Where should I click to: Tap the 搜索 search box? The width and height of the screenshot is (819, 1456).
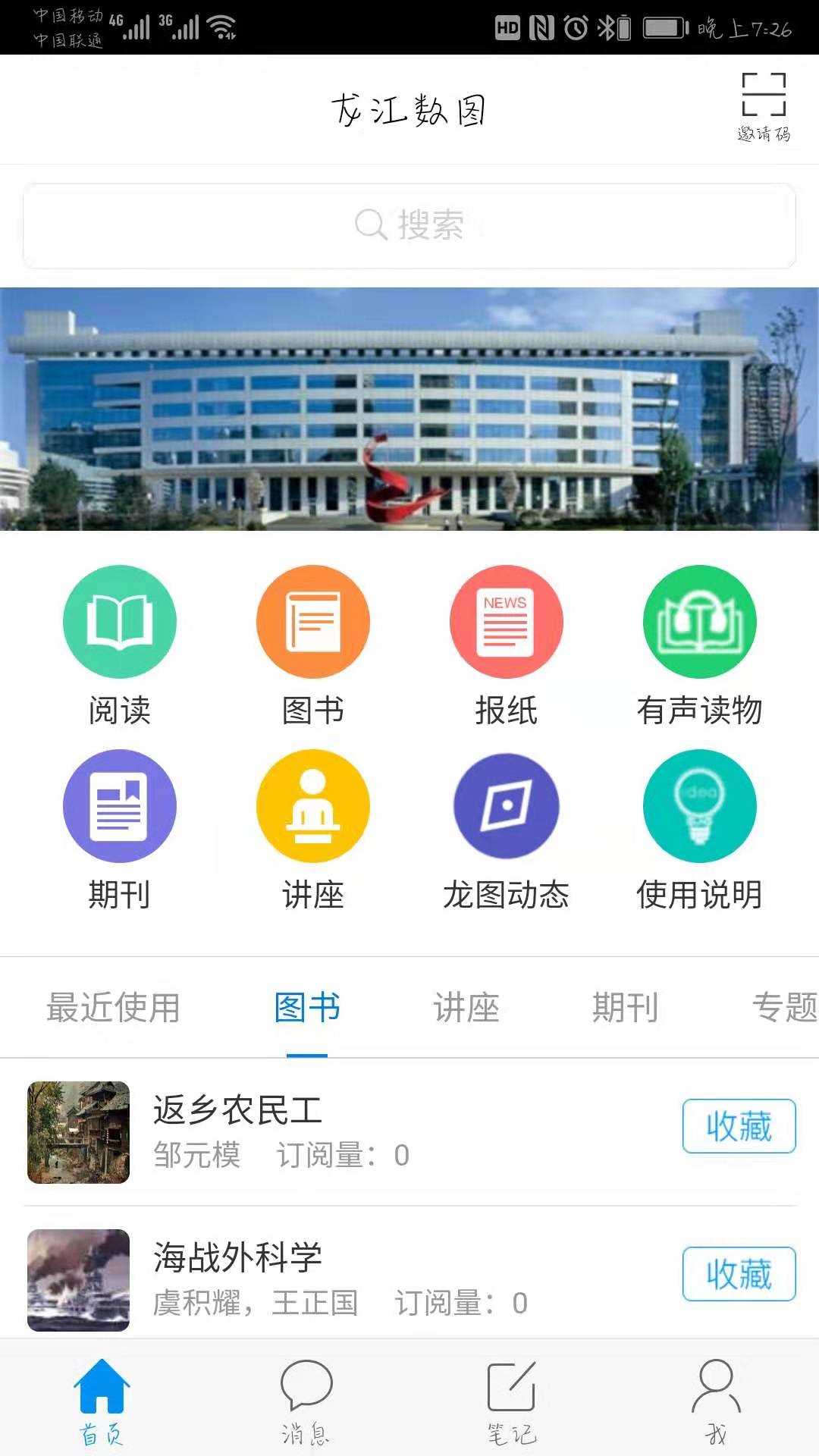pos(409,225)
